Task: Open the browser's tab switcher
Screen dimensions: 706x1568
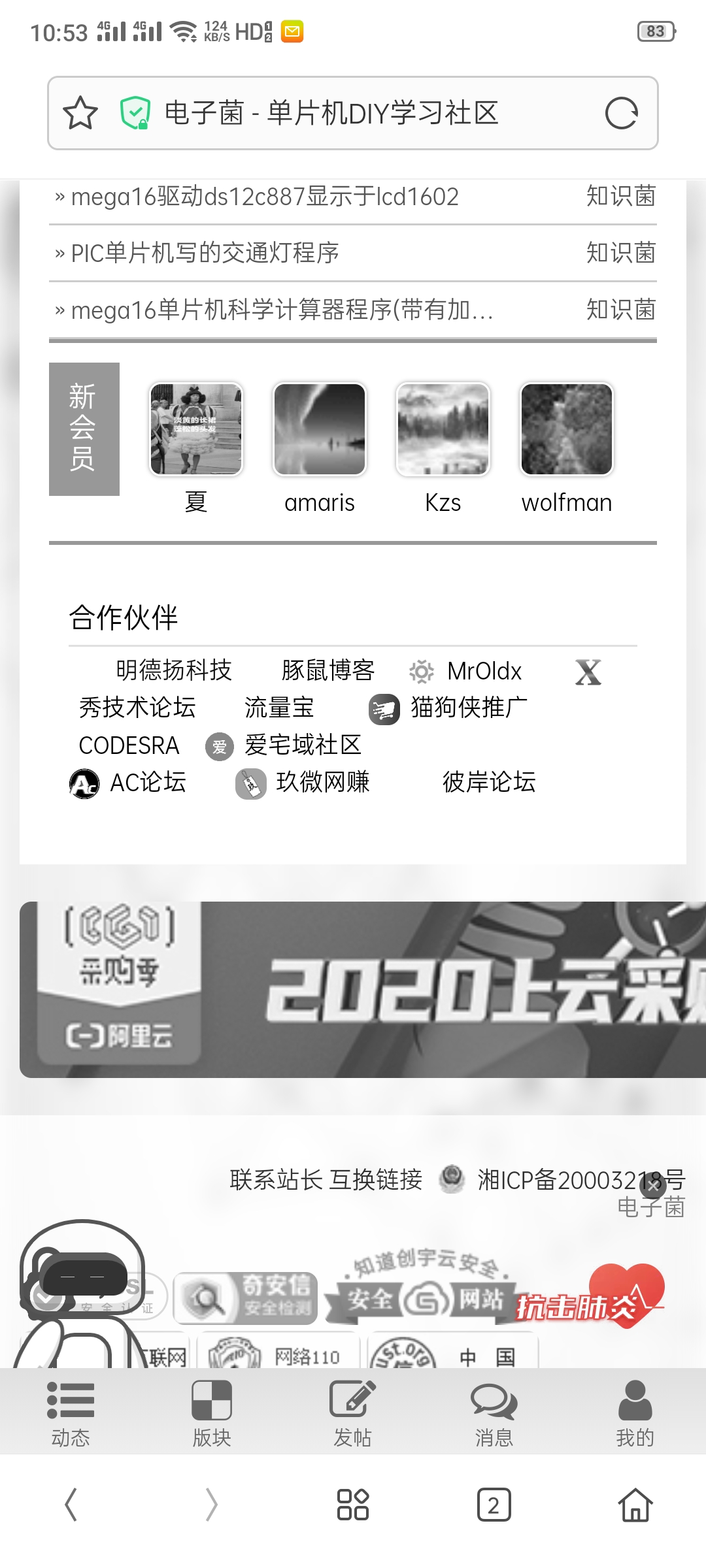Action: tap(494, 1505)
